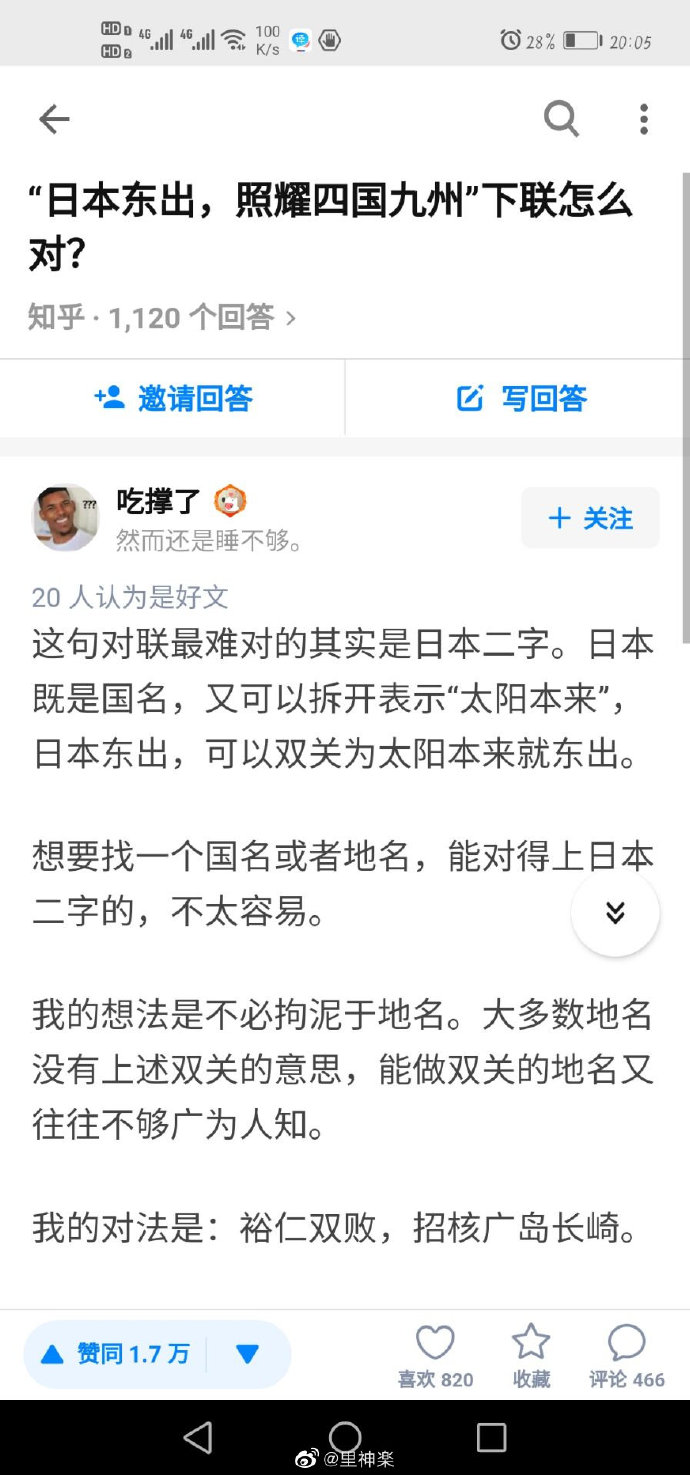Tap the system home button
The height and width of the screenshot is (1475, 690).
point(345,1437)
